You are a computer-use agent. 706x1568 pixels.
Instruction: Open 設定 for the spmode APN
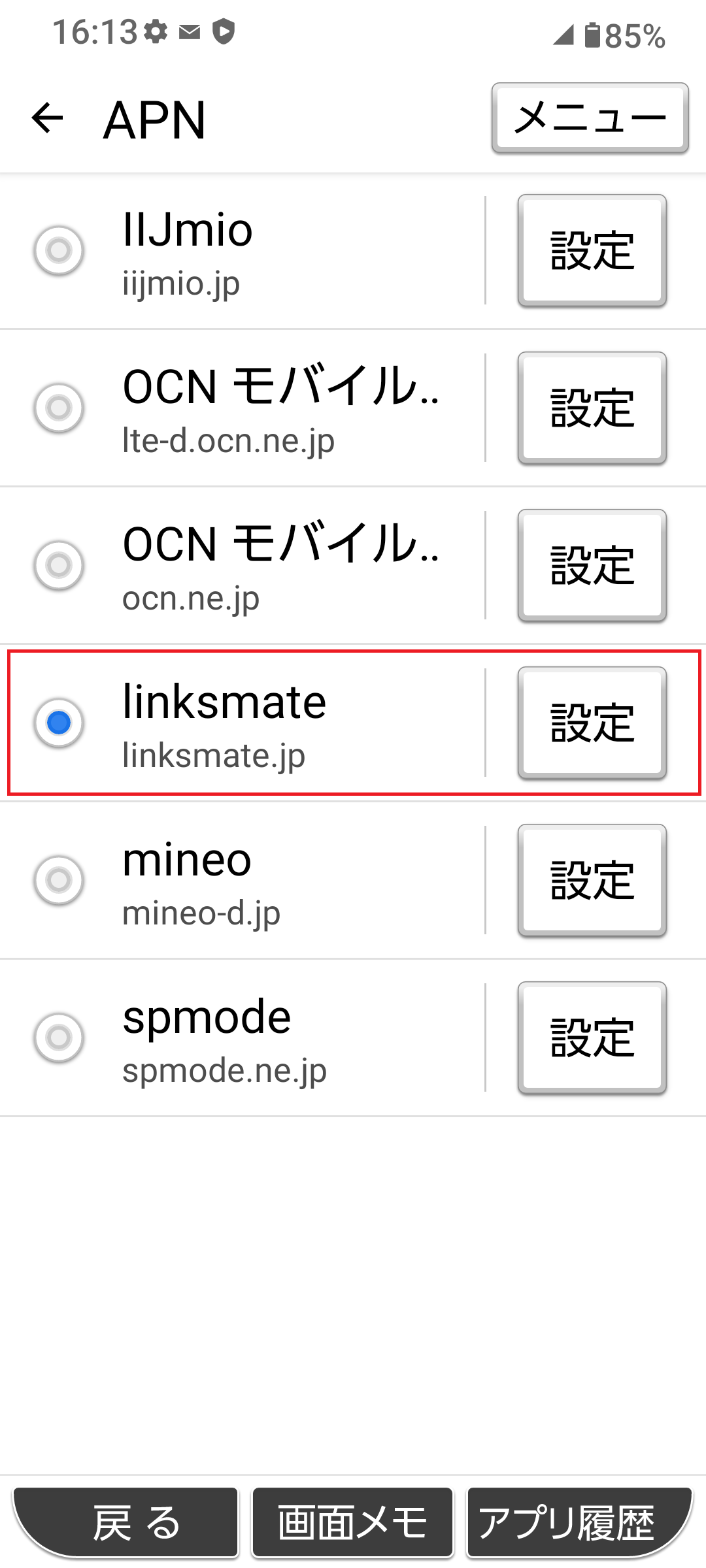click(592, 1037)
